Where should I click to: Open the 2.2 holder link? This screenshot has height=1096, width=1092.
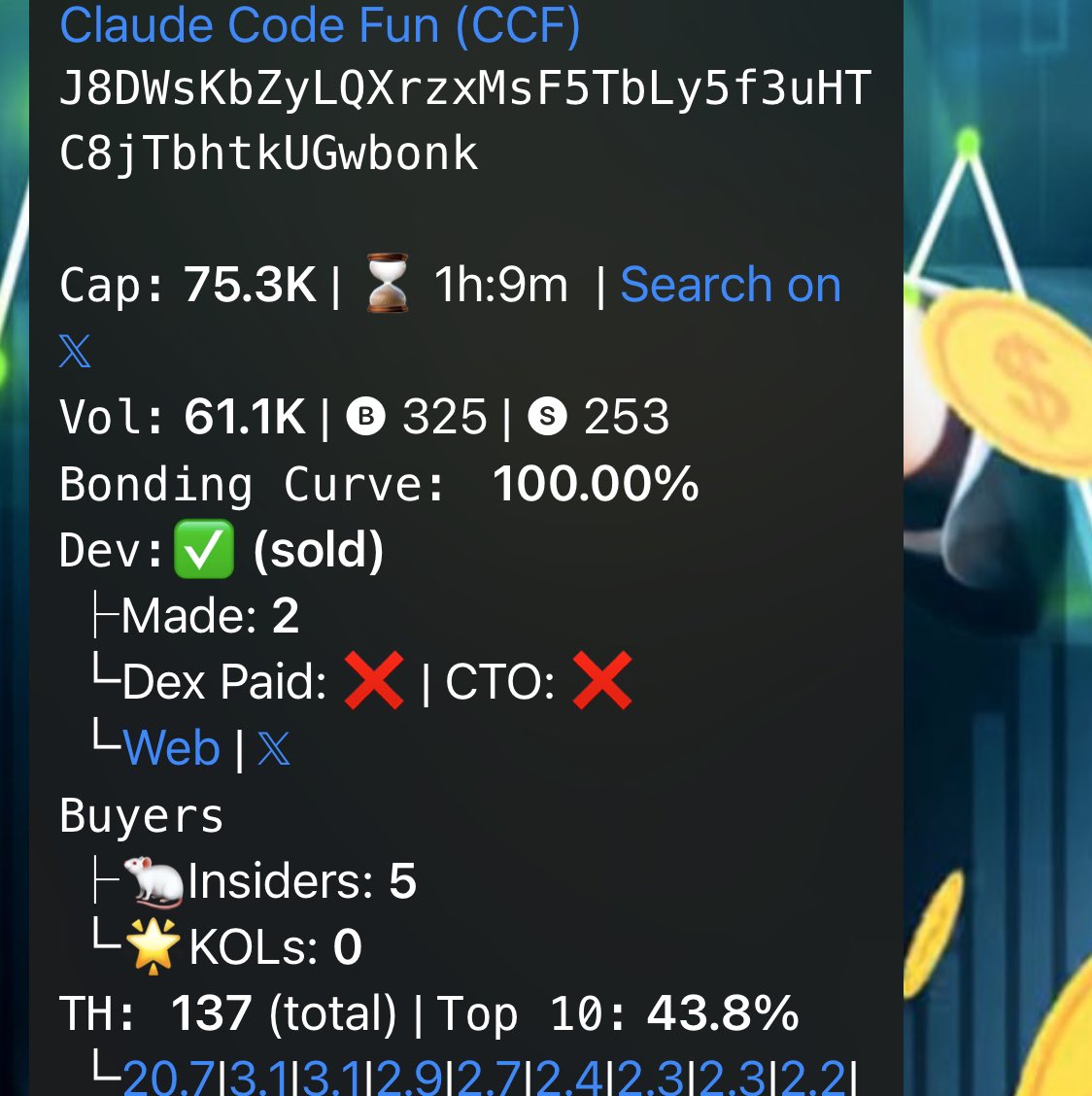[x=814, y=1077]
